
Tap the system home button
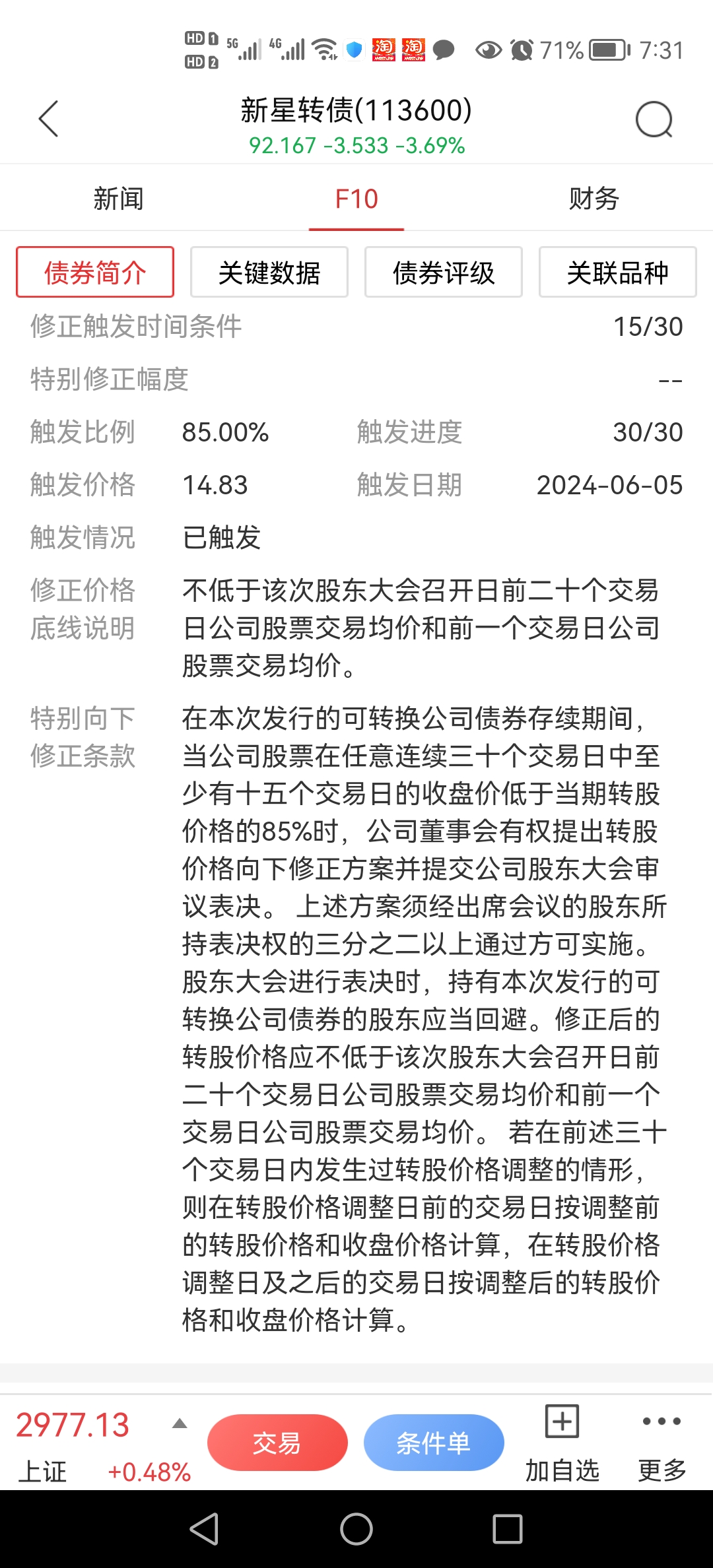(x=356, y=1528)
